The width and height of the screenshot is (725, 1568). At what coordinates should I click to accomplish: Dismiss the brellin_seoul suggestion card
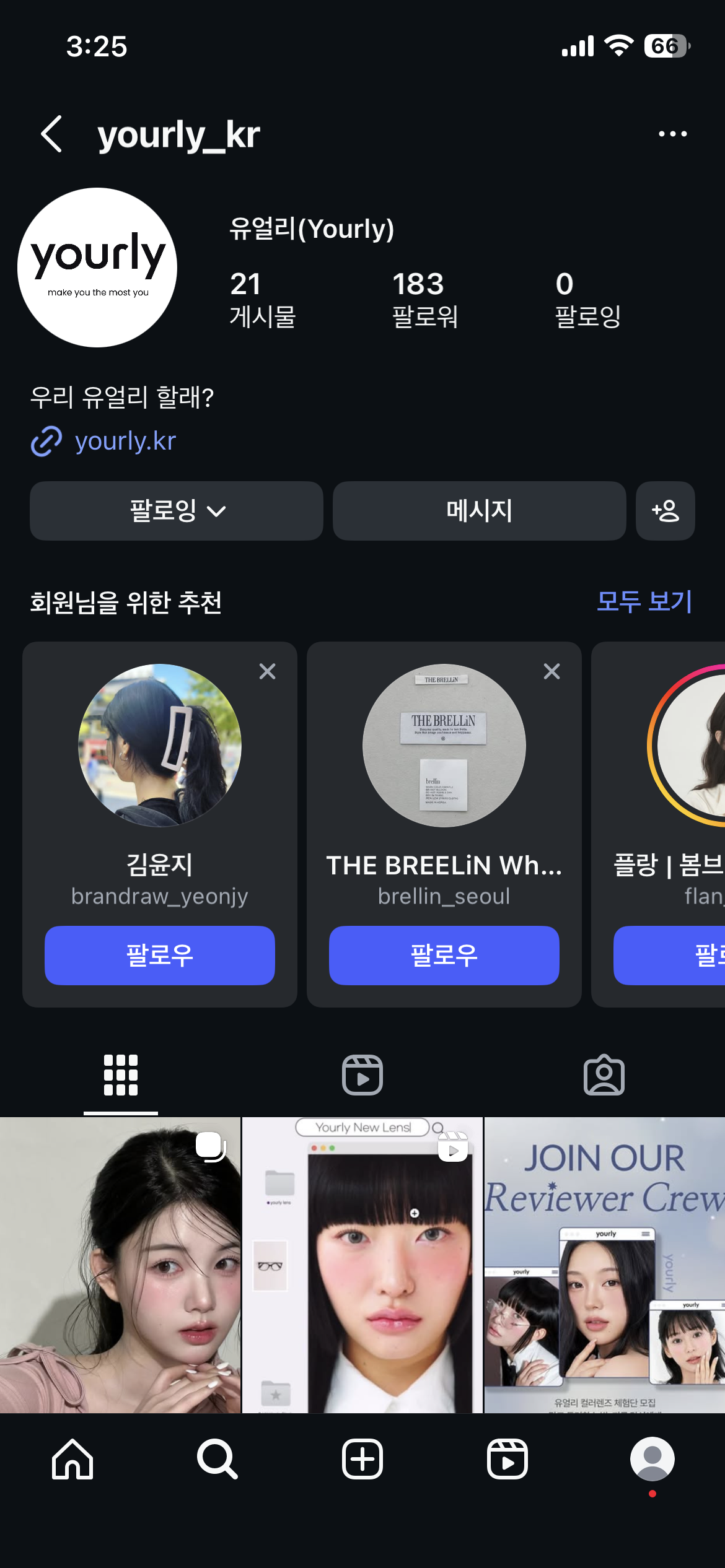click(x=551, y=671)
